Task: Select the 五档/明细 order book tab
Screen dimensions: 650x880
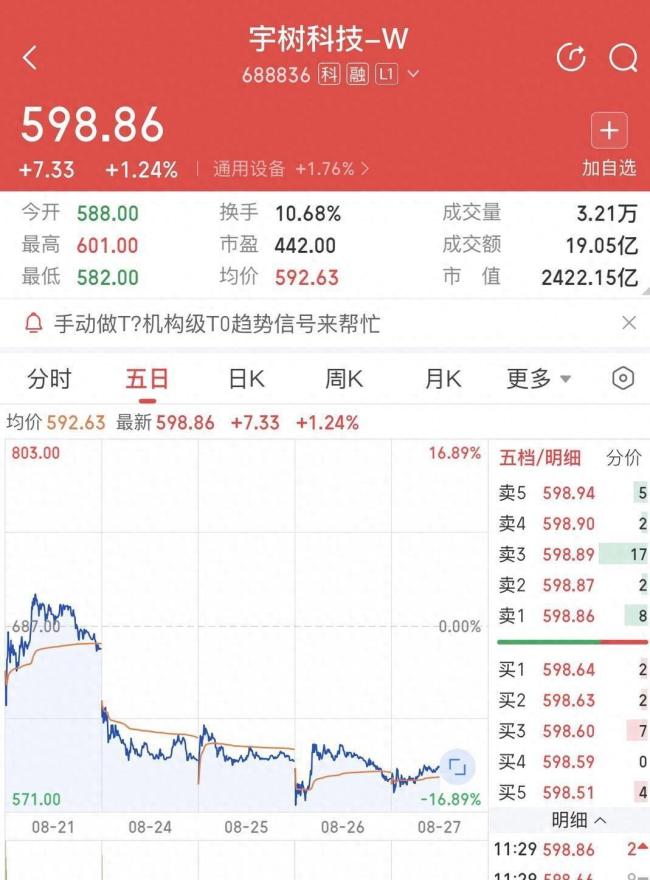Action: 539,458
